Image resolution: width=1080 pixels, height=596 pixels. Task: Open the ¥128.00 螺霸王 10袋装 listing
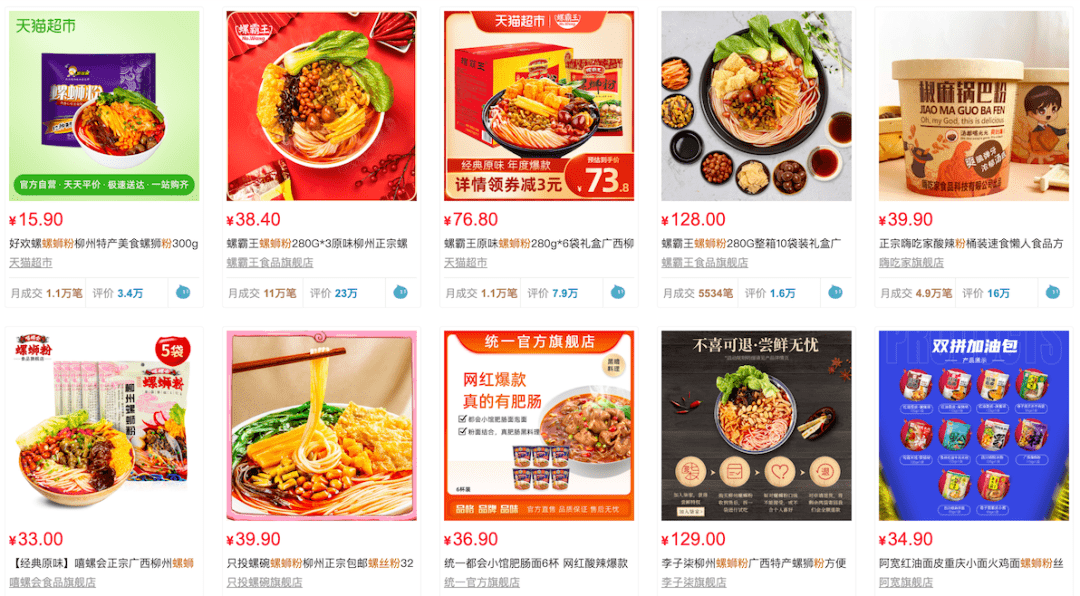755,243
